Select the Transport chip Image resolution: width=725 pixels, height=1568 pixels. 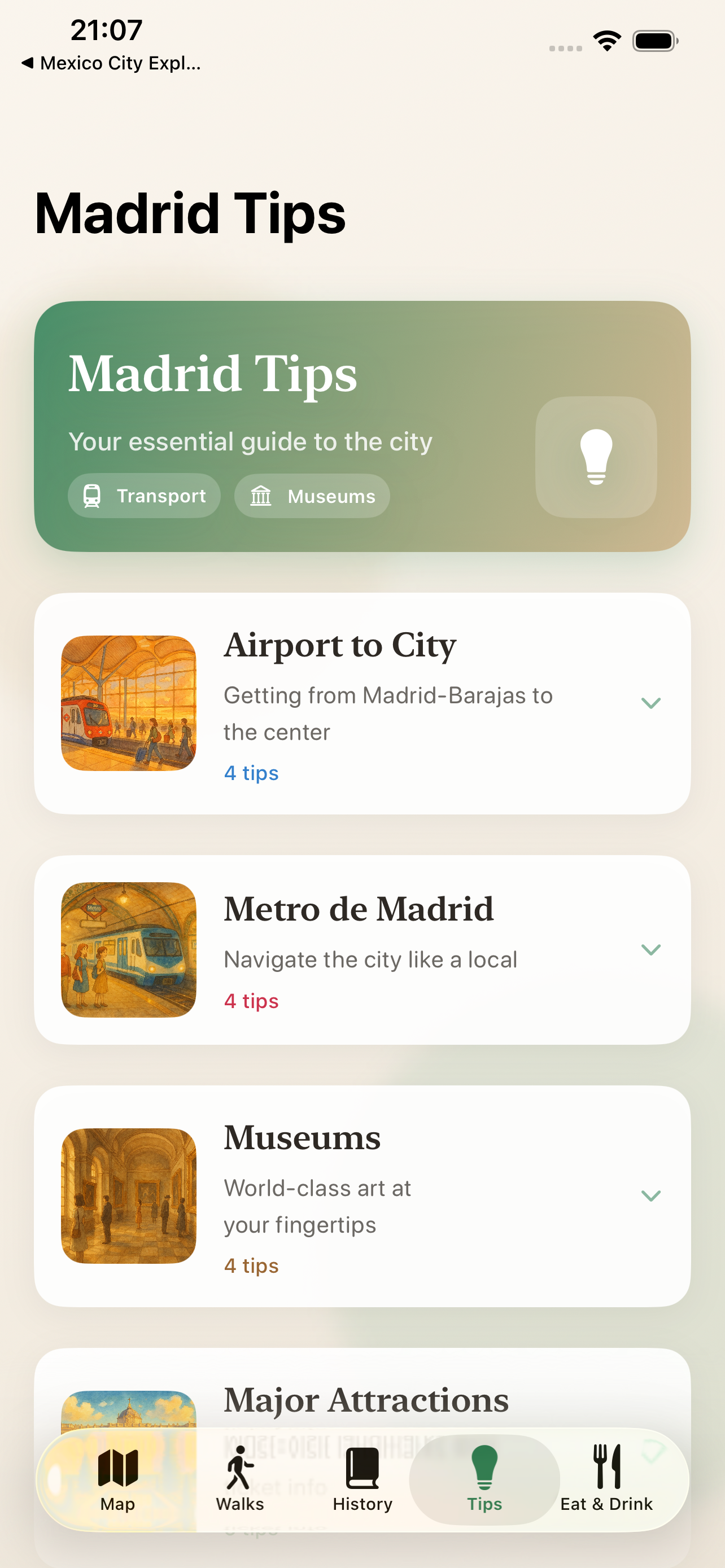pos(145,496)
